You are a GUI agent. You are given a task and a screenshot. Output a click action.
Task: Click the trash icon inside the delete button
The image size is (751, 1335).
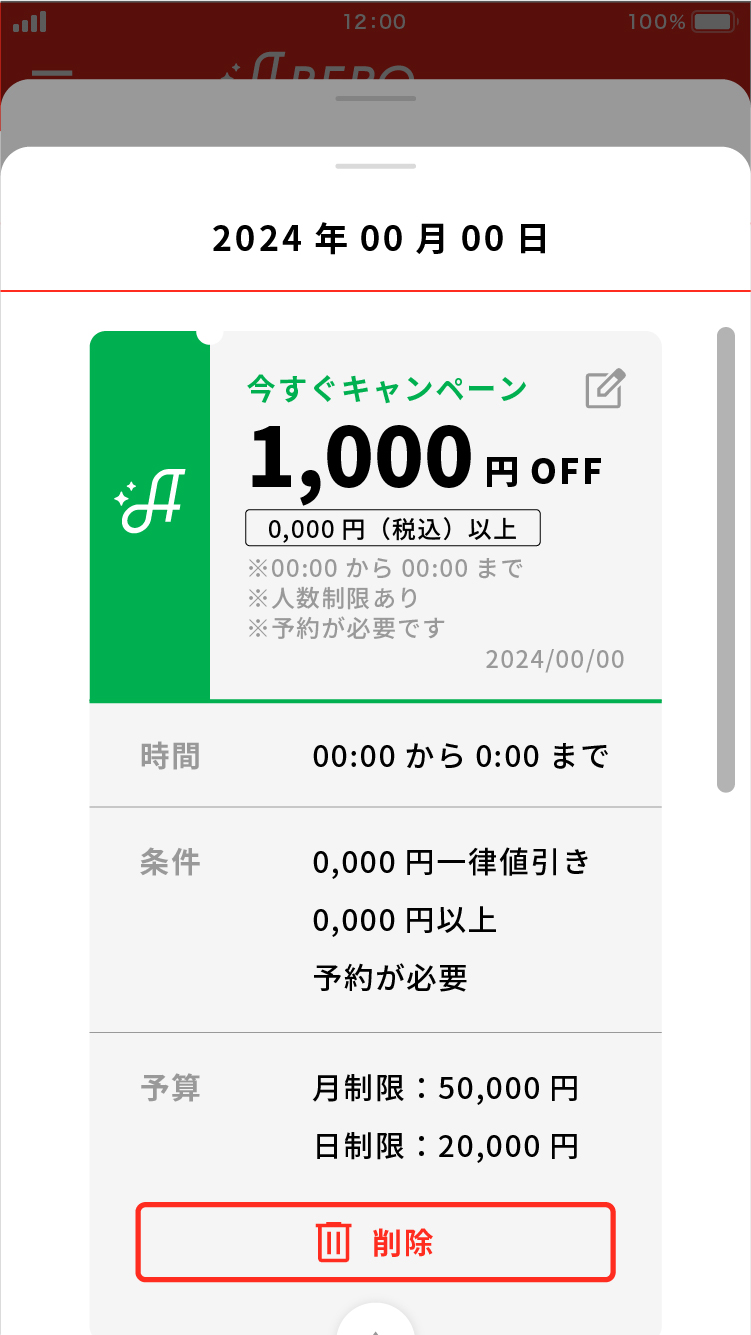333,1242
